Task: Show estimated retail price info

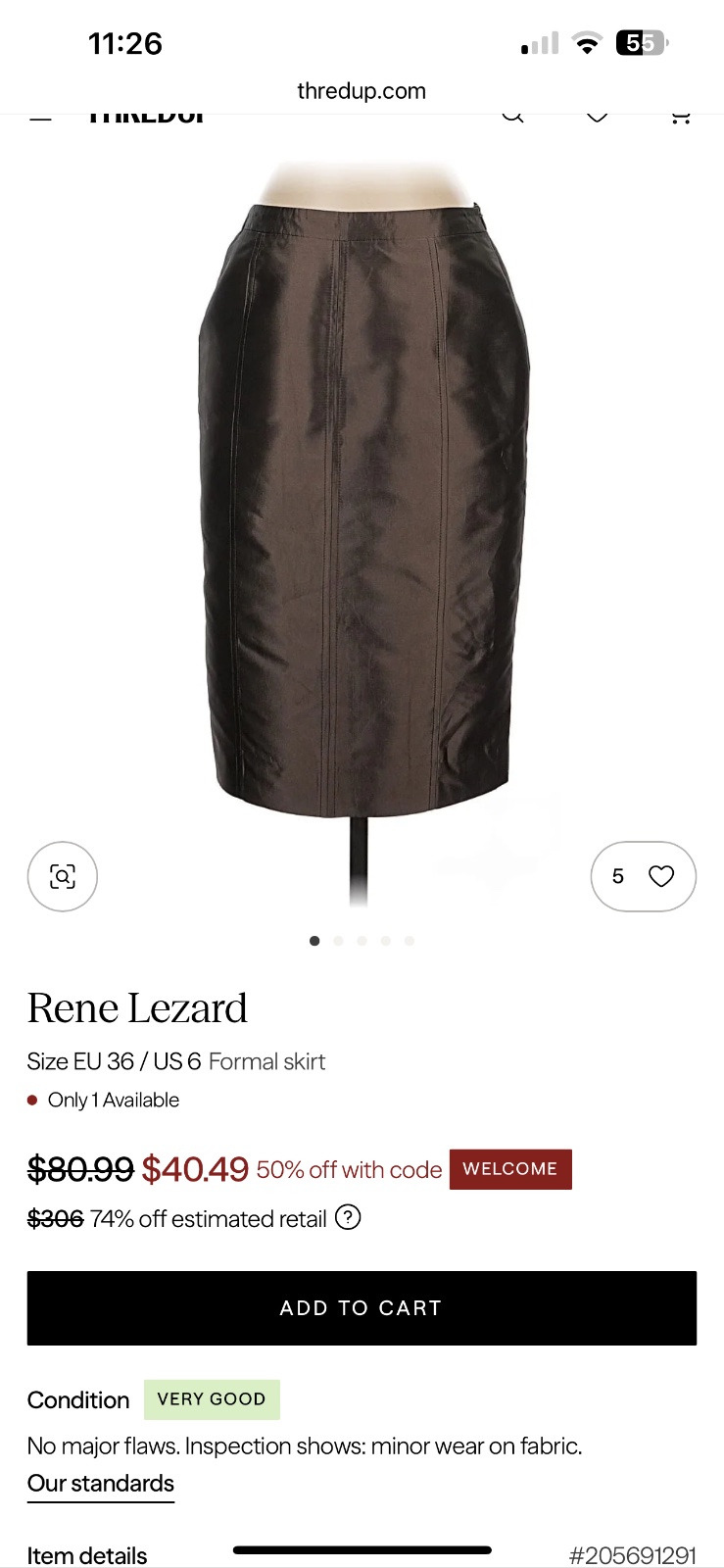Action: pyautogui.click(x=348, y=1217)
